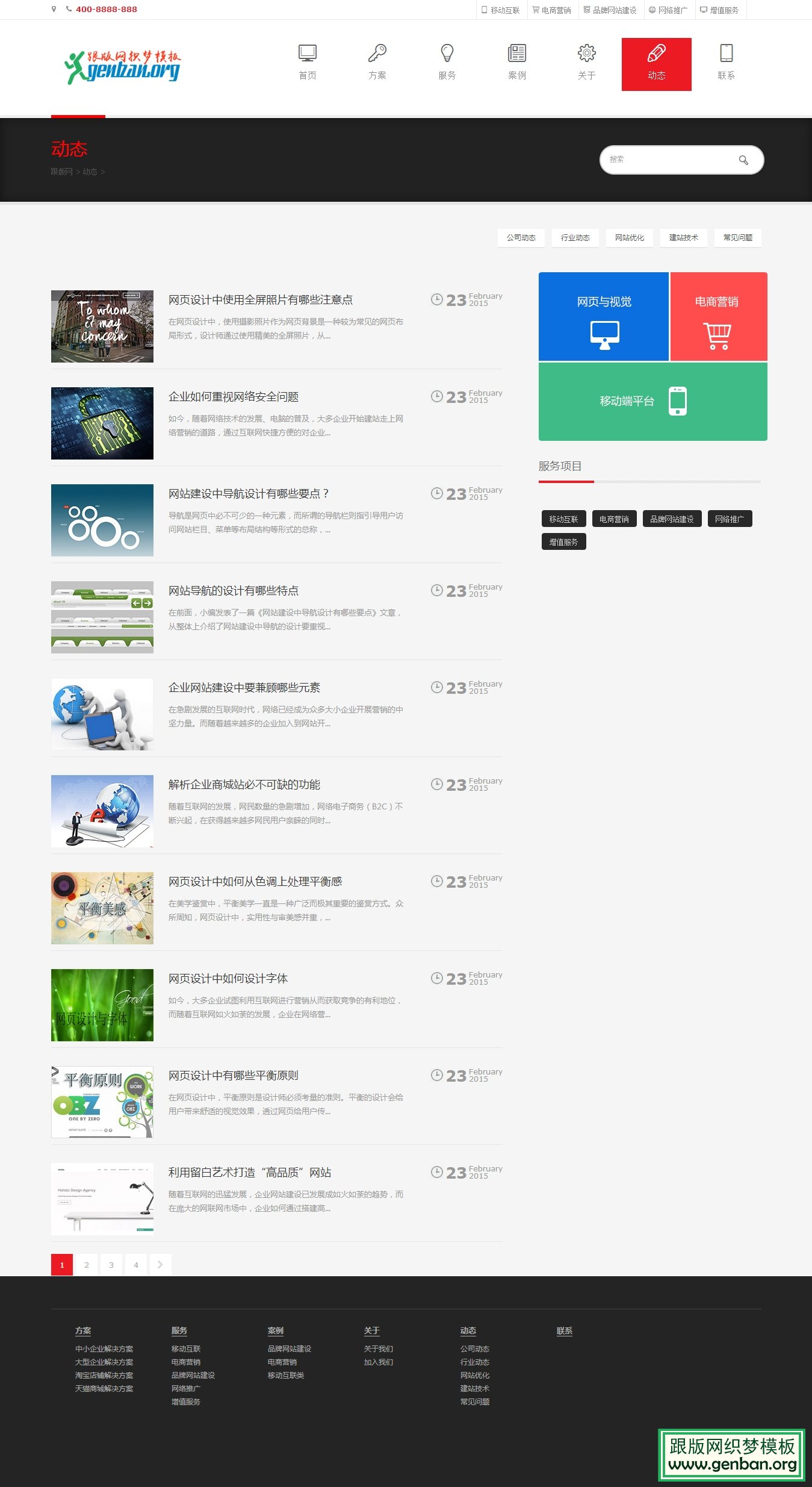Open the blue 网页与视觉 tile

click(x=604, y=317)
